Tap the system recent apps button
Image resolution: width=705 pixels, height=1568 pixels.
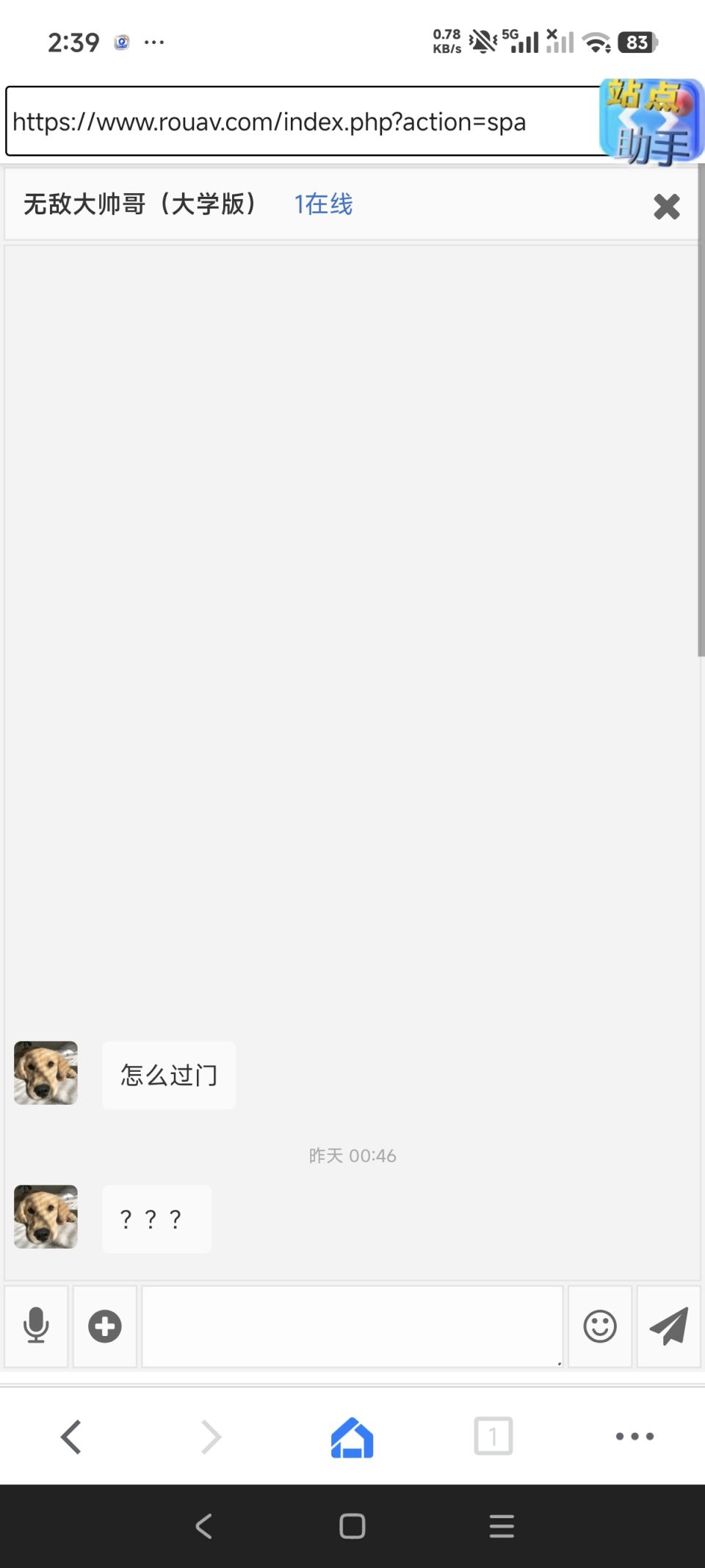pos(502,1526)
